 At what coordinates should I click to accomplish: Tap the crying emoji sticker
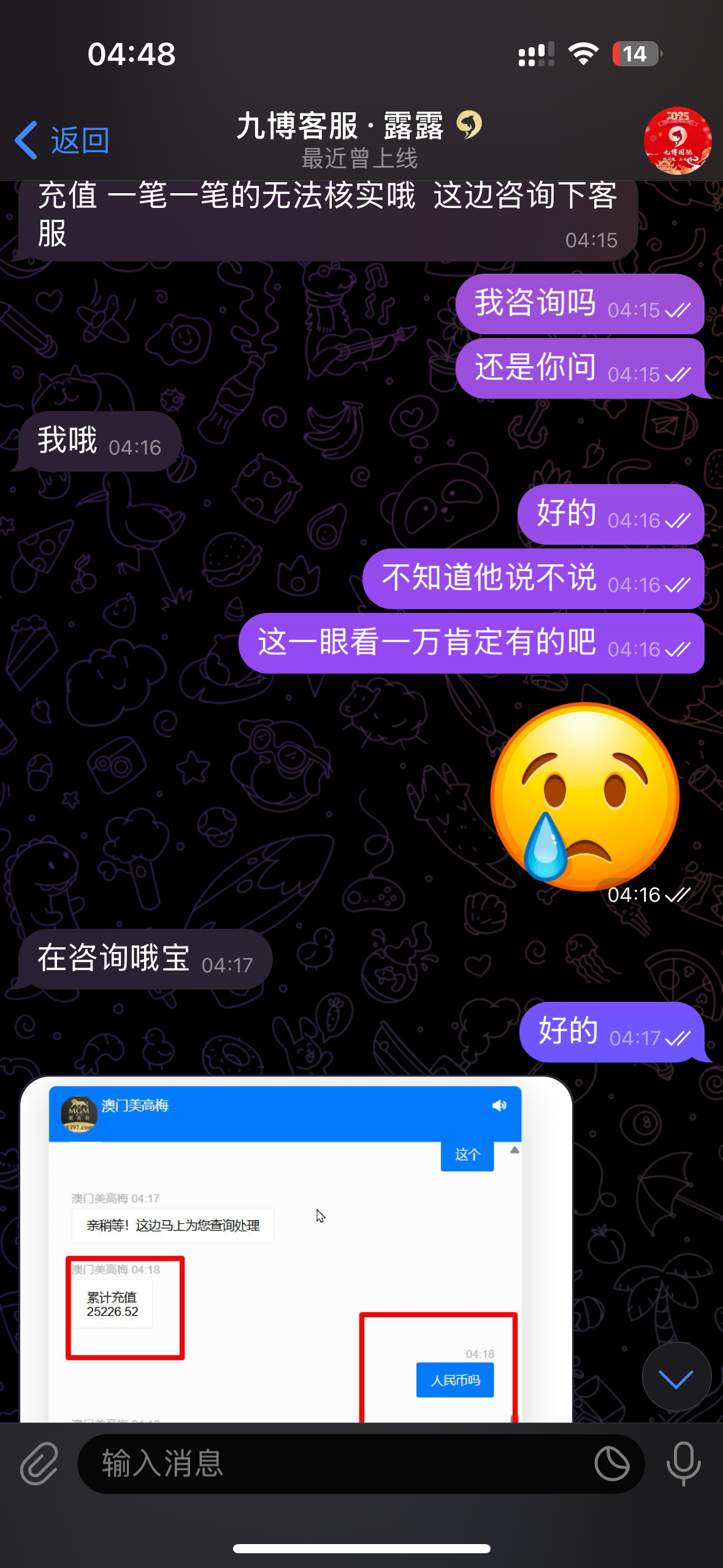[x=584, y=796]
